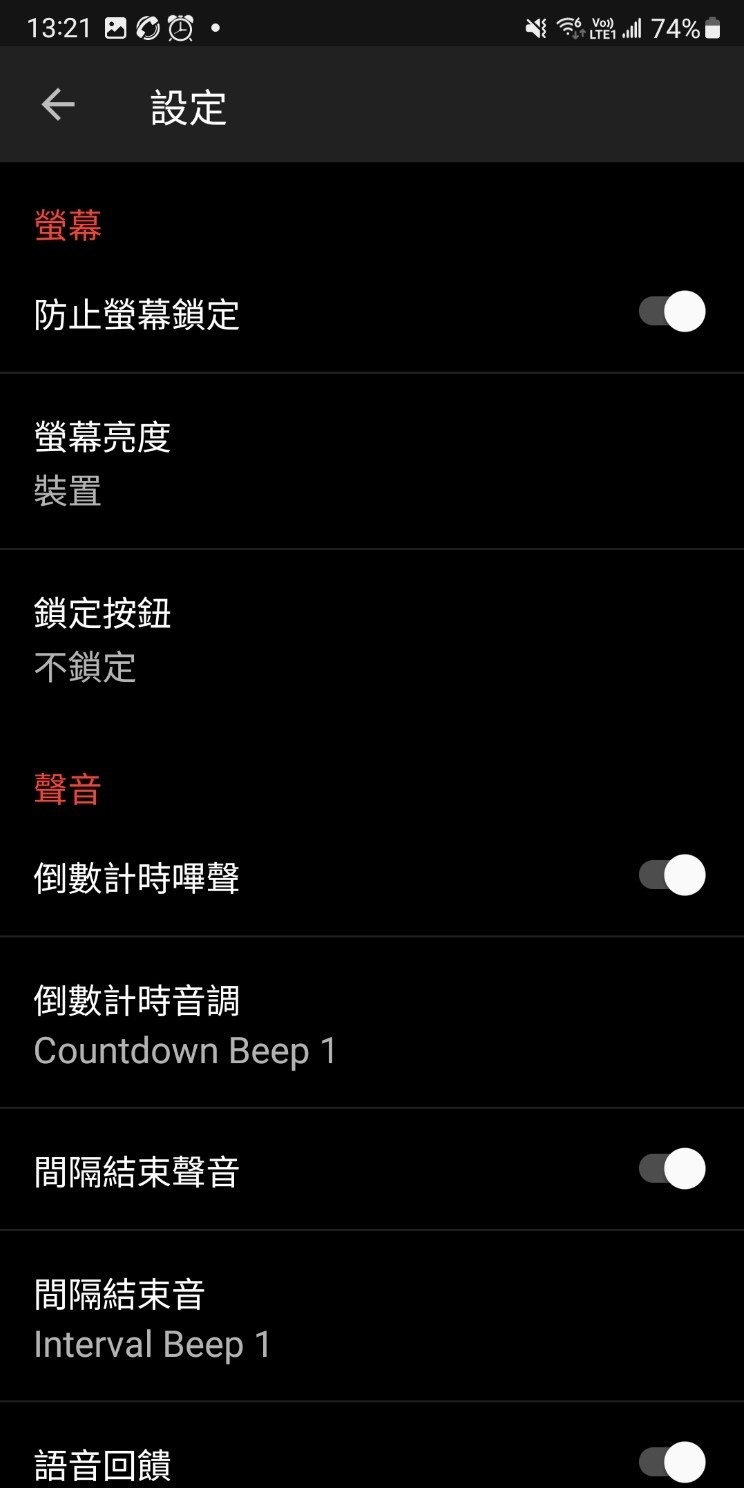
Task: Disable the 間隔結束聲音 toggle
Action: pyautogui.click(x=668, y=1169)
